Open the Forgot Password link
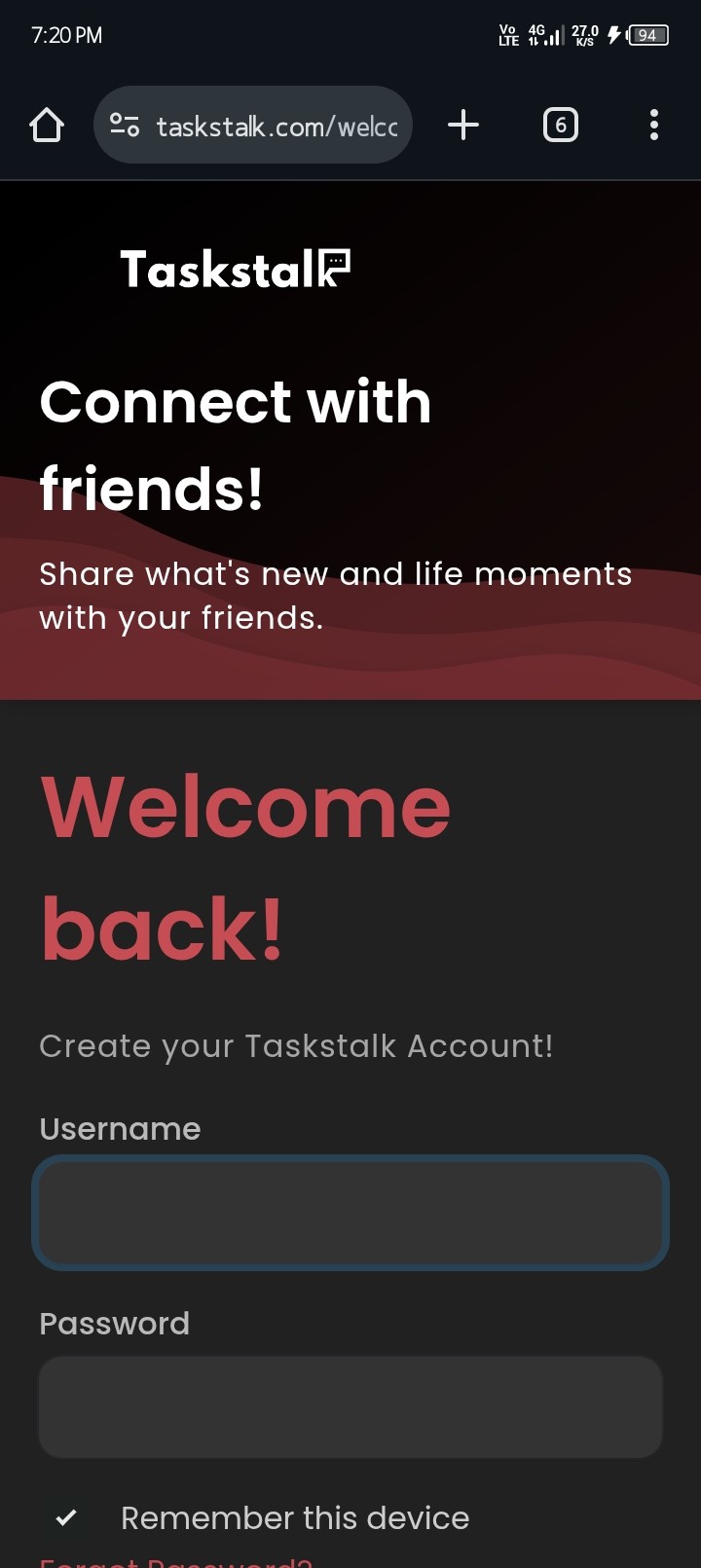Screen dimensions: 701x1568 pyautogui.click(x=175, y=1560)
